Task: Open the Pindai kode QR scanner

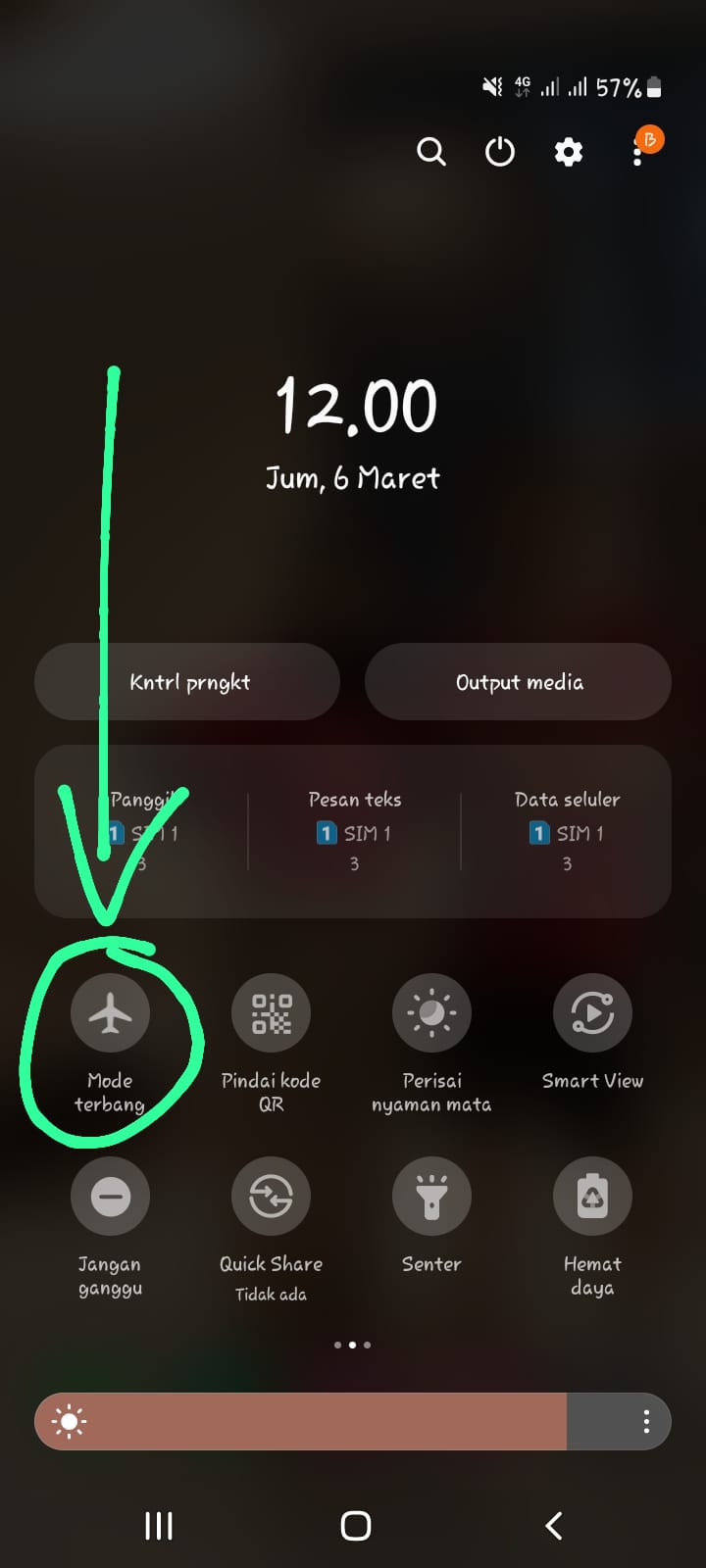Action: pyautogui.click(x=271, y=1013)
